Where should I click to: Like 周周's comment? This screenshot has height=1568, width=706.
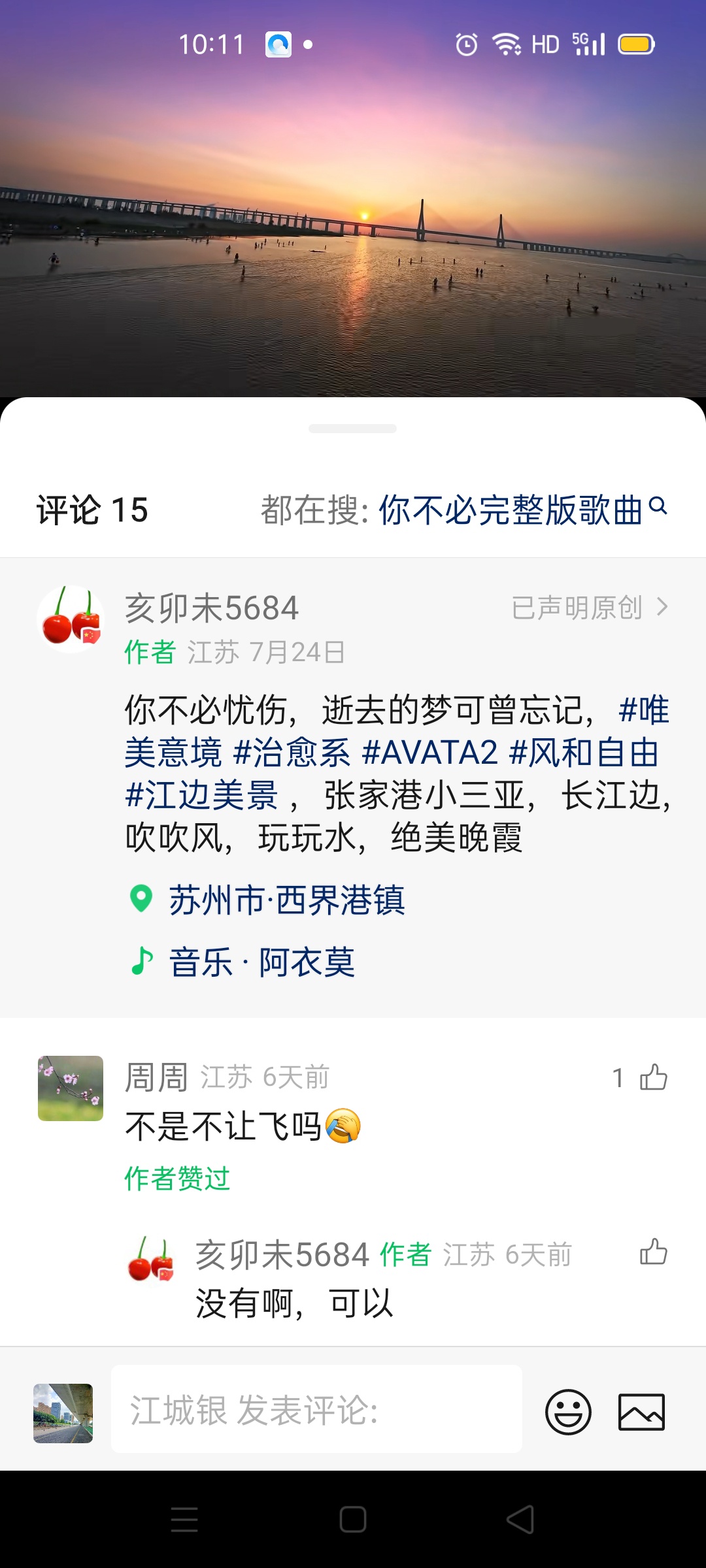(653, 1078)
